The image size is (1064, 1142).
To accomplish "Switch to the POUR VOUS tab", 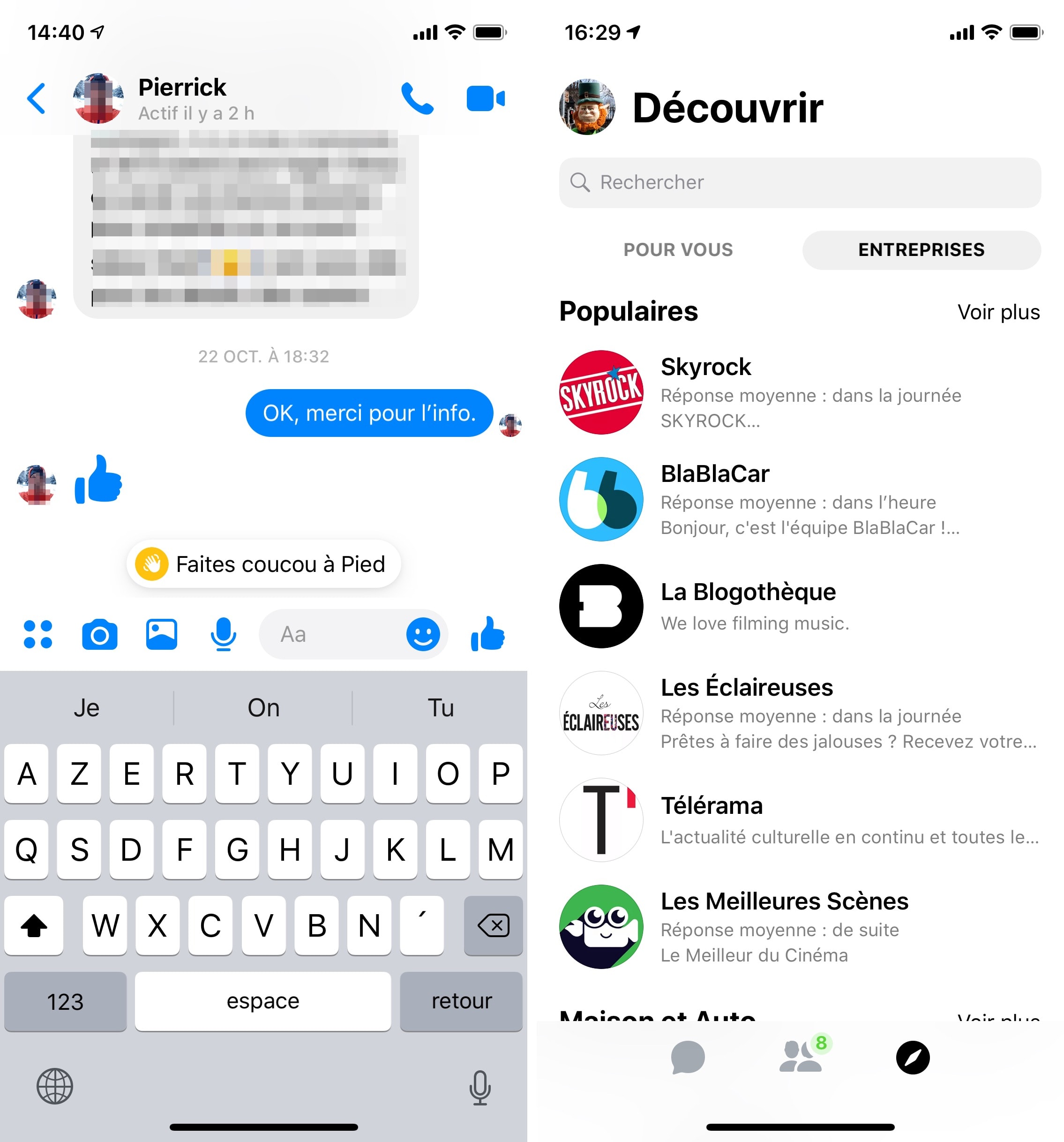I will (x=678, y=250).
